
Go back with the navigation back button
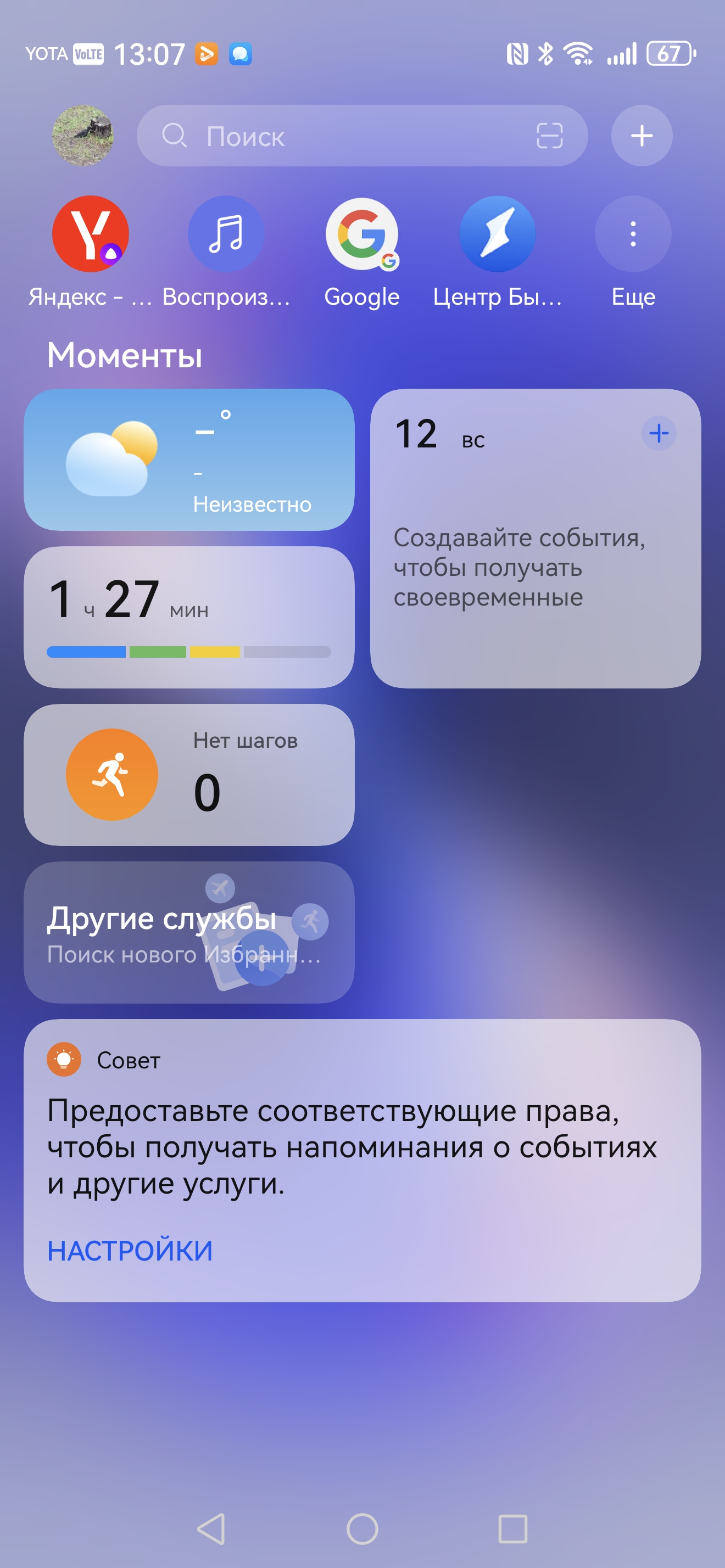tap(211, 1528)
